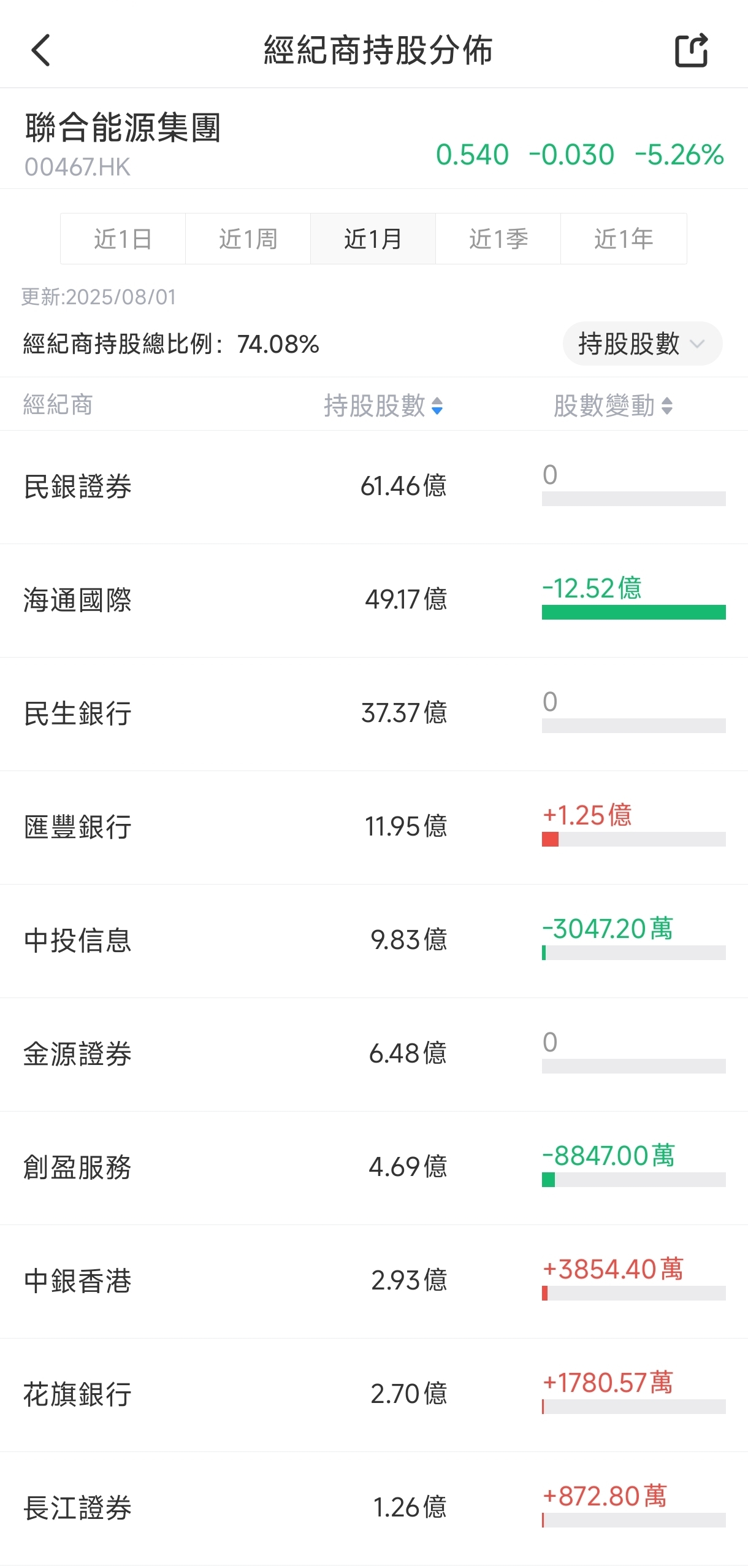Open the 持股股數 dropdown selector
Viewport: 748px width, 1568px height.
[x=643, y=344]
